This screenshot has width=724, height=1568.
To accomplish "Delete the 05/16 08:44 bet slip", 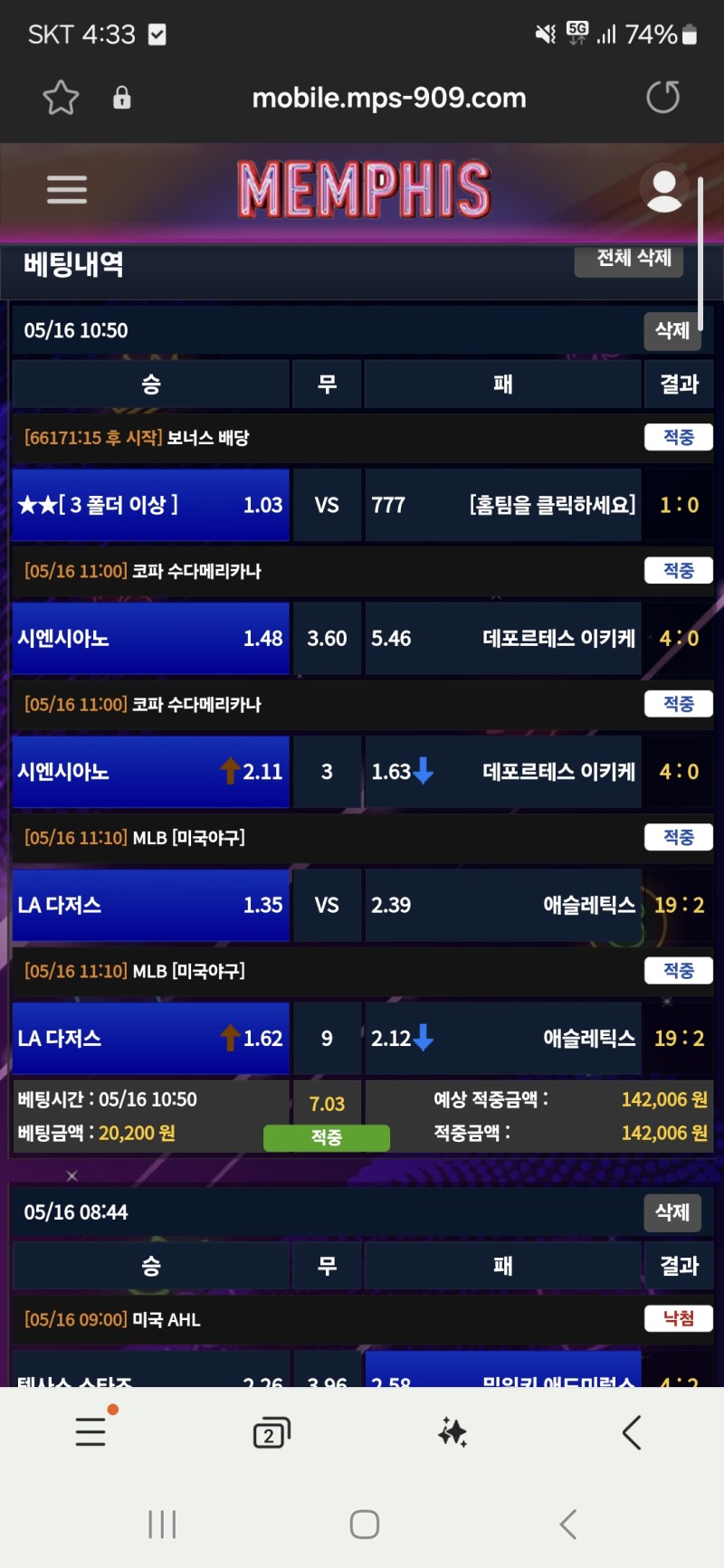I will [x=672, y=1212].
